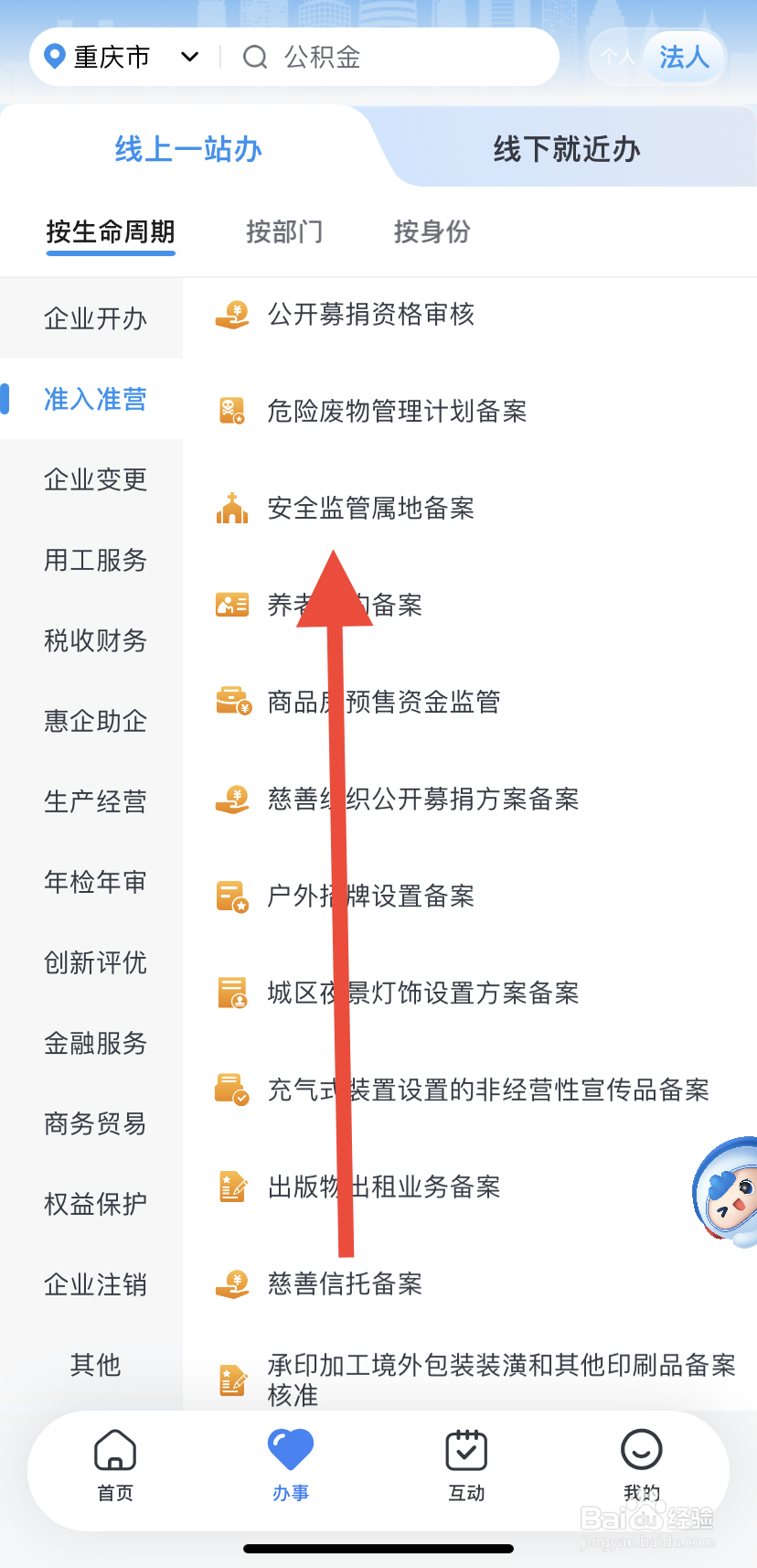Open the 商品房预售资金监管 service icon

(x=232, y=701)
